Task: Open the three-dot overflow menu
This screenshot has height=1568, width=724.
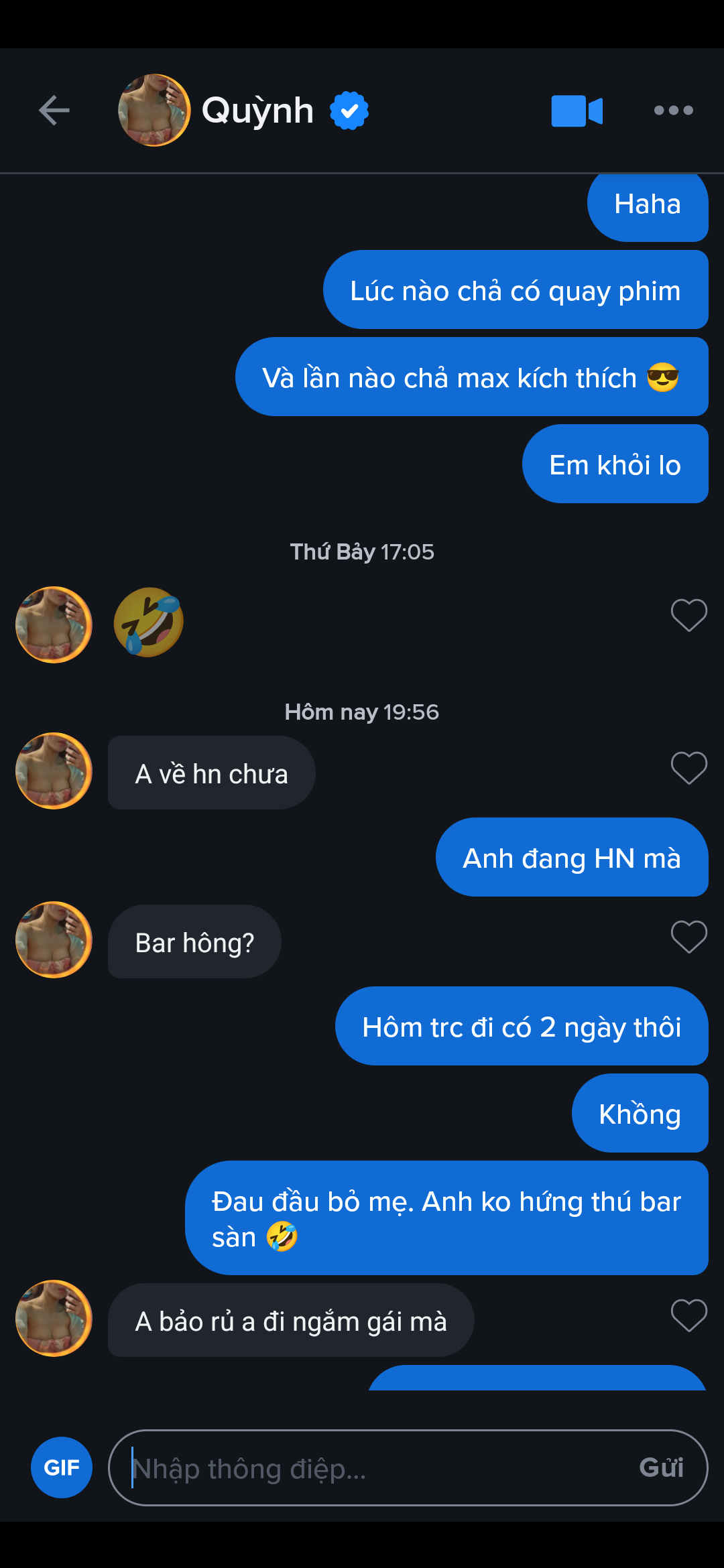Action: [673, 111]
